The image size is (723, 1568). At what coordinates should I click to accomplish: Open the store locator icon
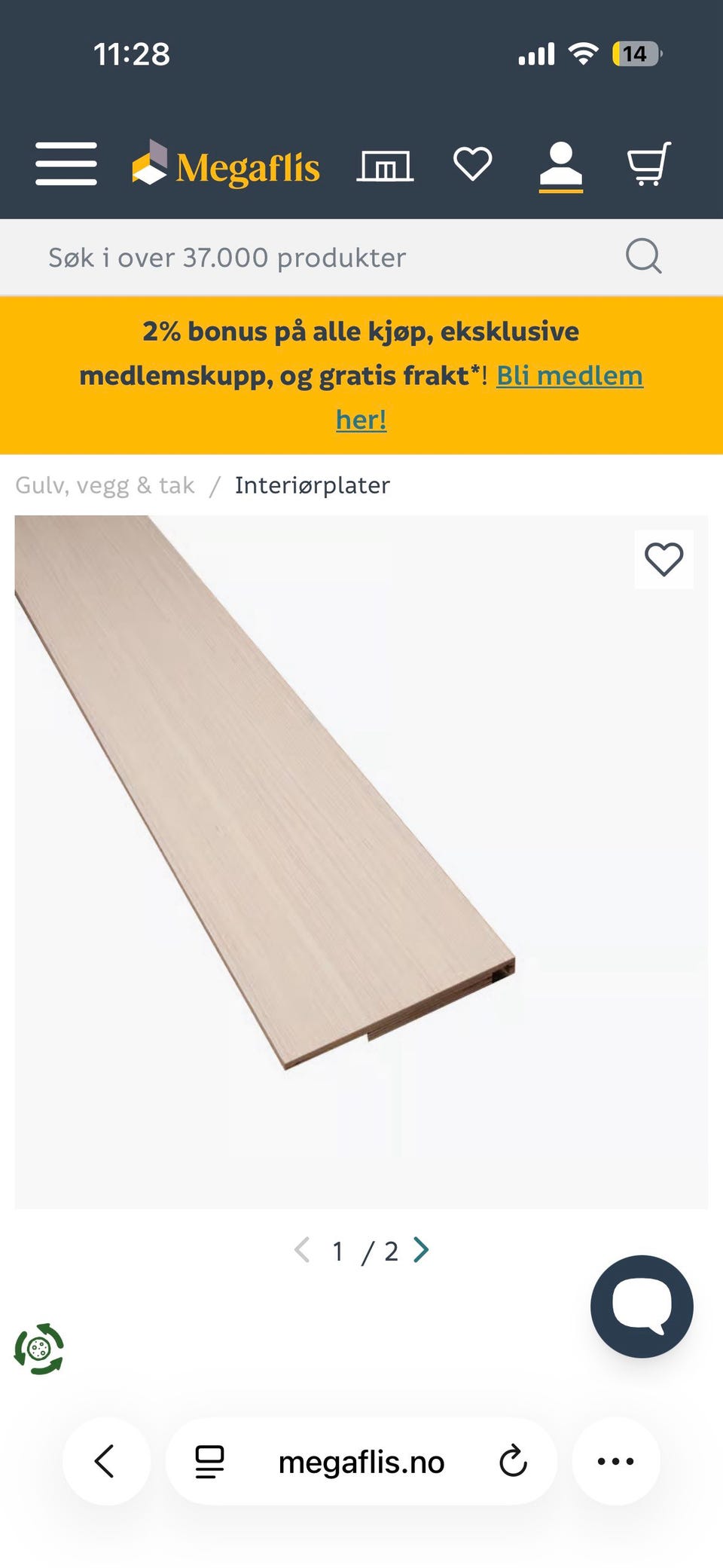[x=386, y=166]
